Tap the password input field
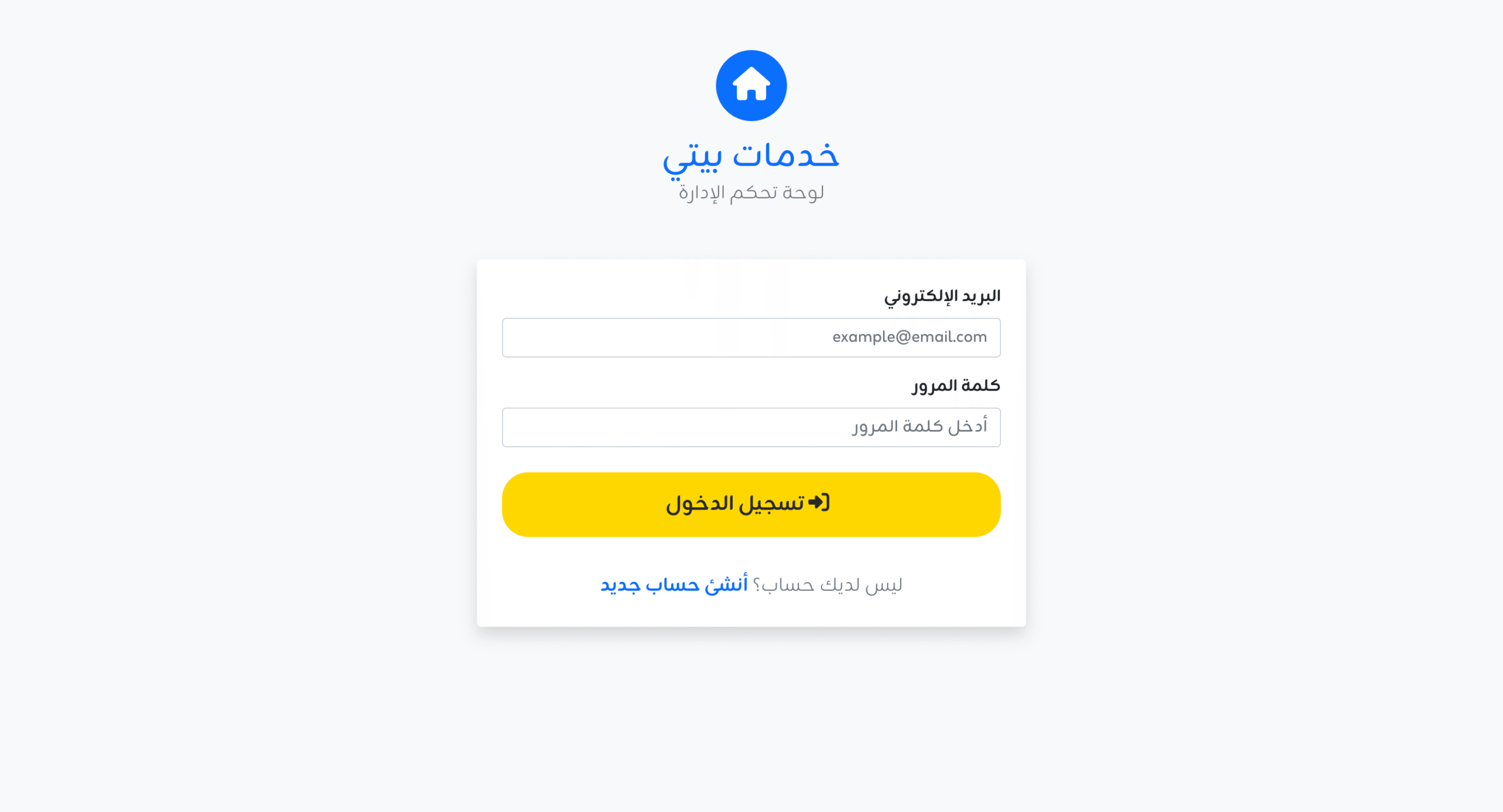1503x812 pixels. 751,427
